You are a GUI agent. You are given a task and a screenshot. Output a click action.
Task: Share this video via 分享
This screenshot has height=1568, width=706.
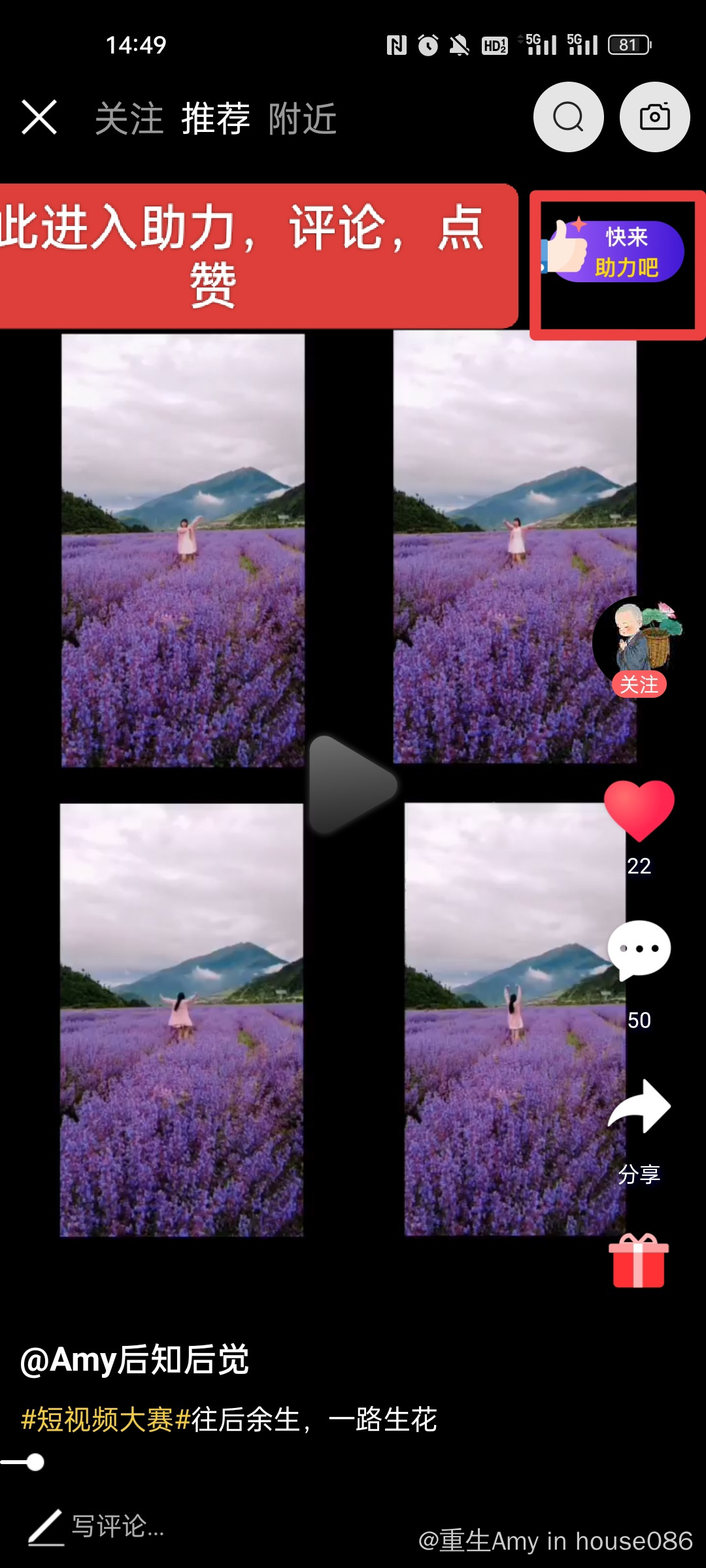639,1107
